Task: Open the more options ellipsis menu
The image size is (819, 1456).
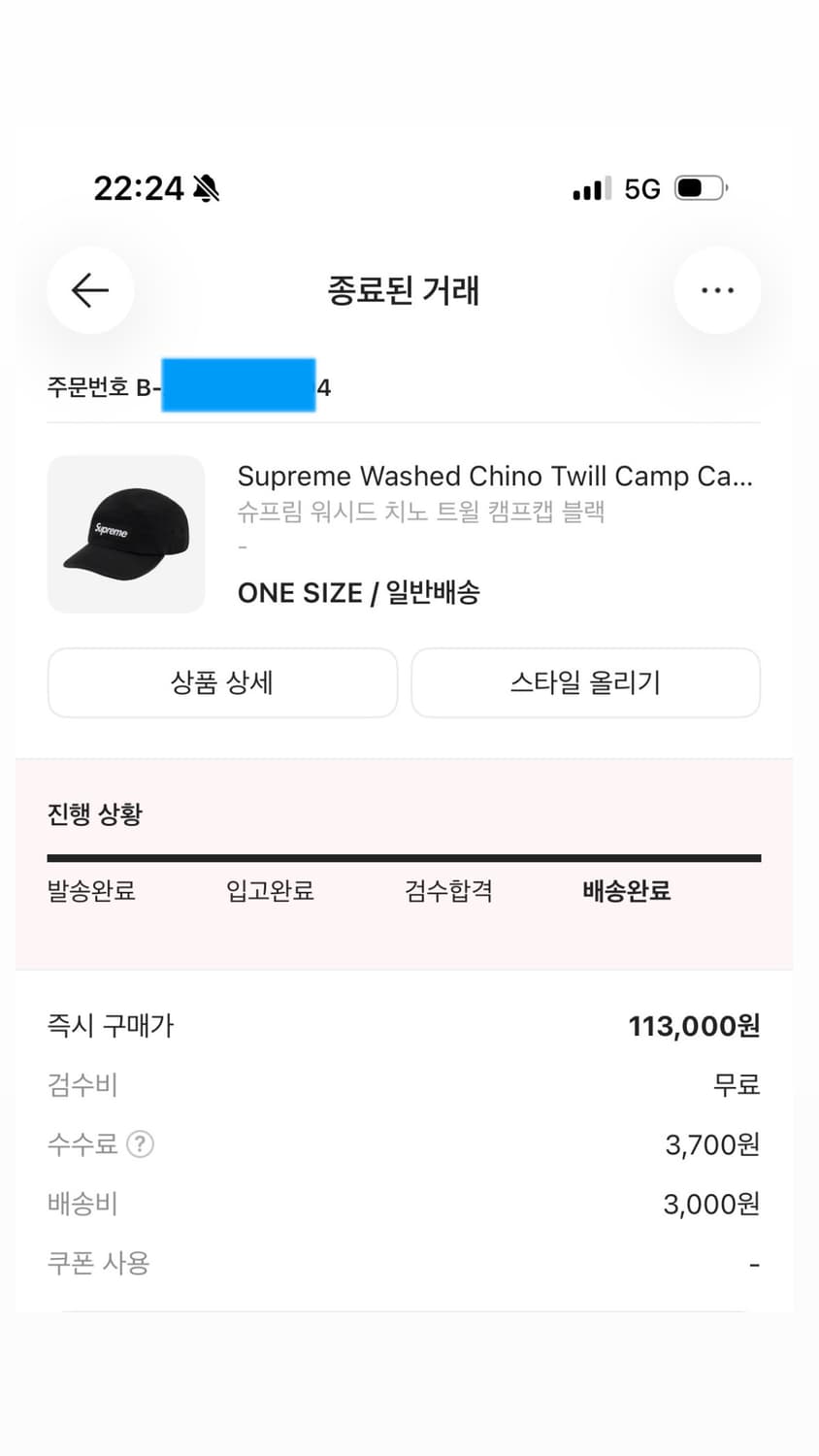Action: 717,290
